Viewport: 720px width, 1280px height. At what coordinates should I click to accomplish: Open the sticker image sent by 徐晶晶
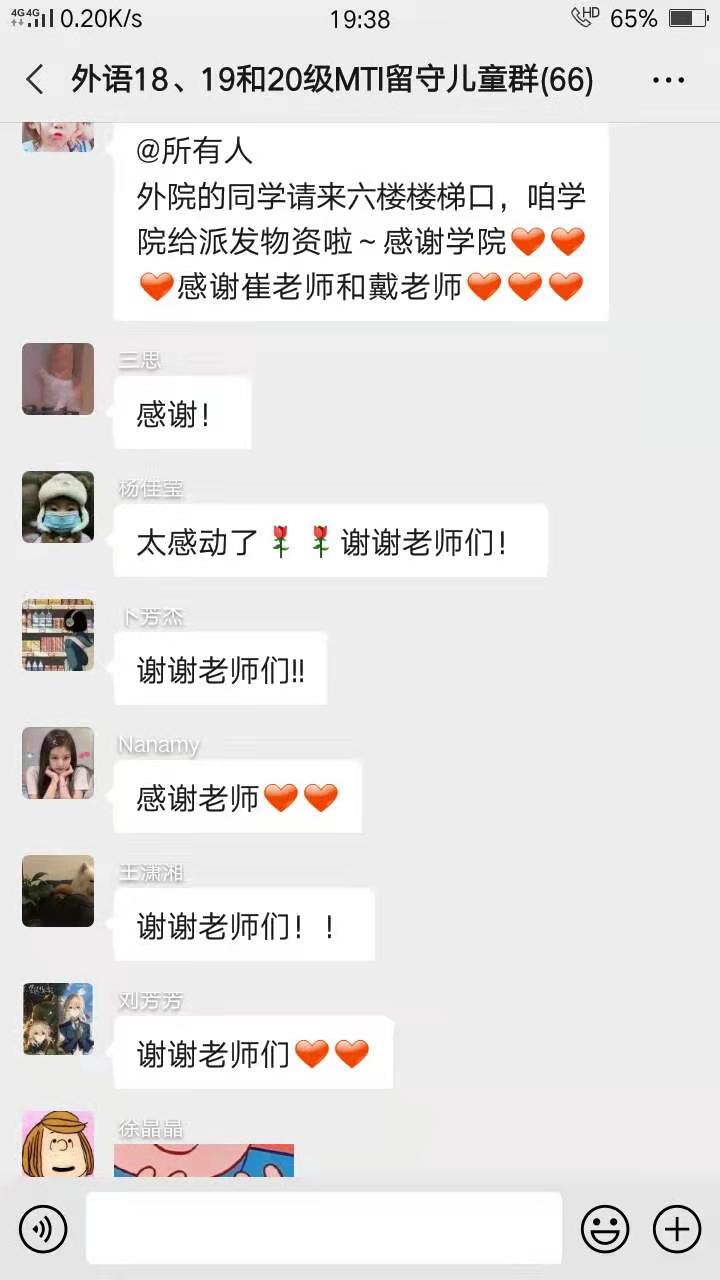204,1161
